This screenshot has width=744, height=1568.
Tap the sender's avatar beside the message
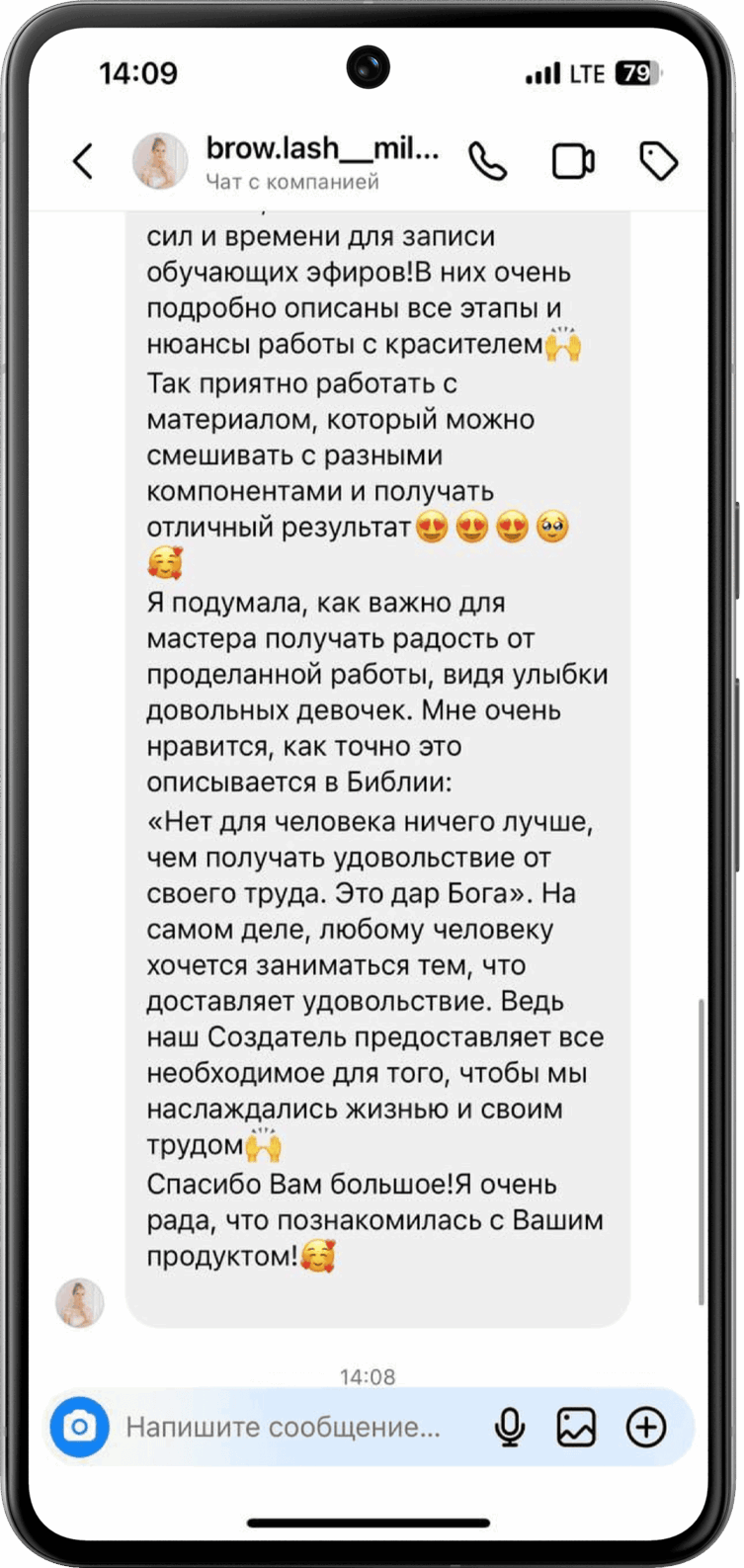(x=79, y=1303)
